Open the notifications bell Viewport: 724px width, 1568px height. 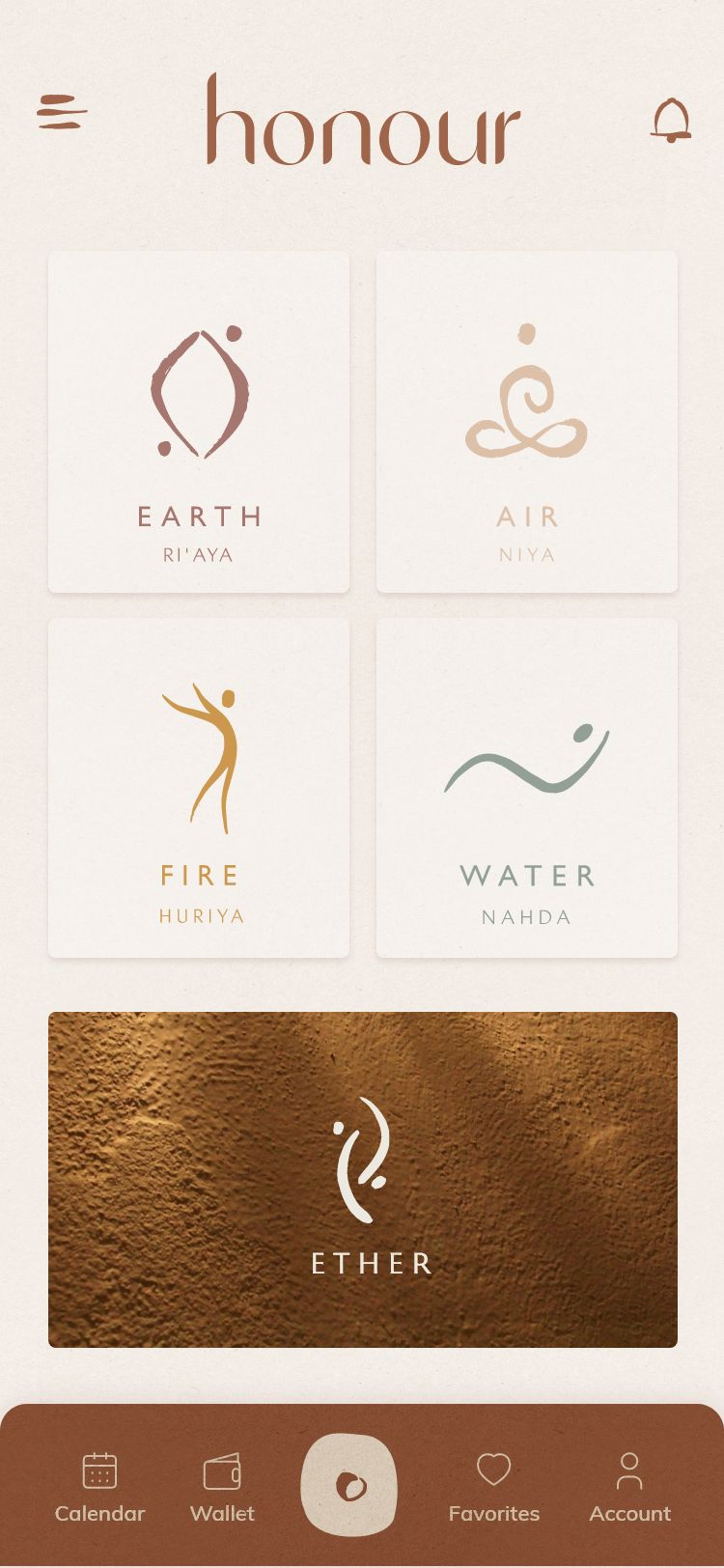click(670, 121)
